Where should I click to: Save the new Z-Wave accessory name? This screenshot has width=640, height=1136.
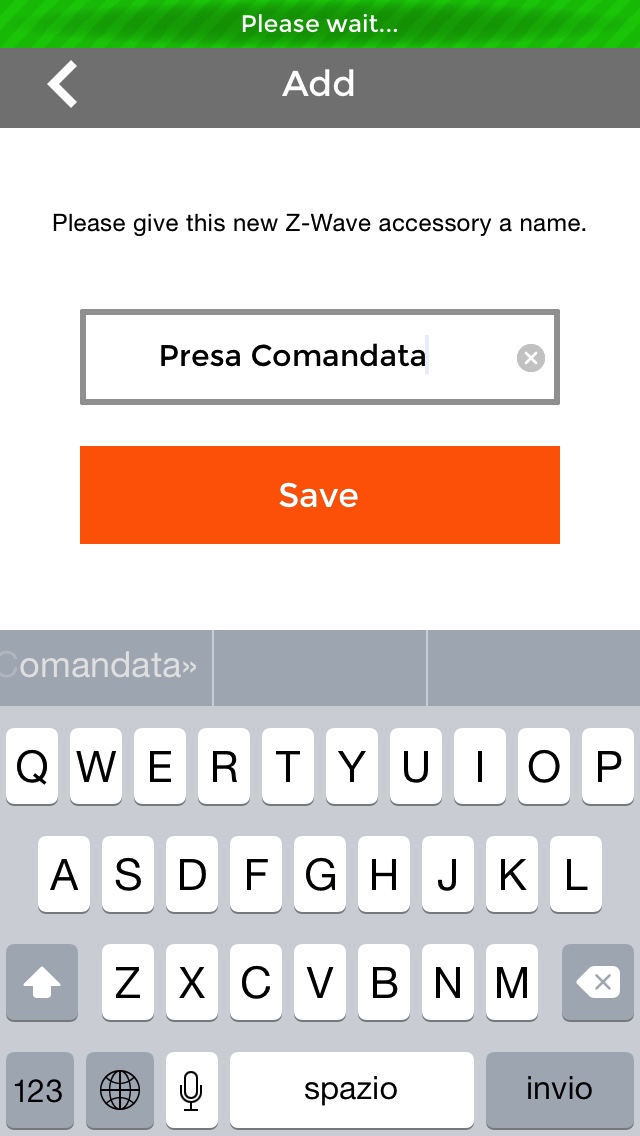[x=319, y=495]
